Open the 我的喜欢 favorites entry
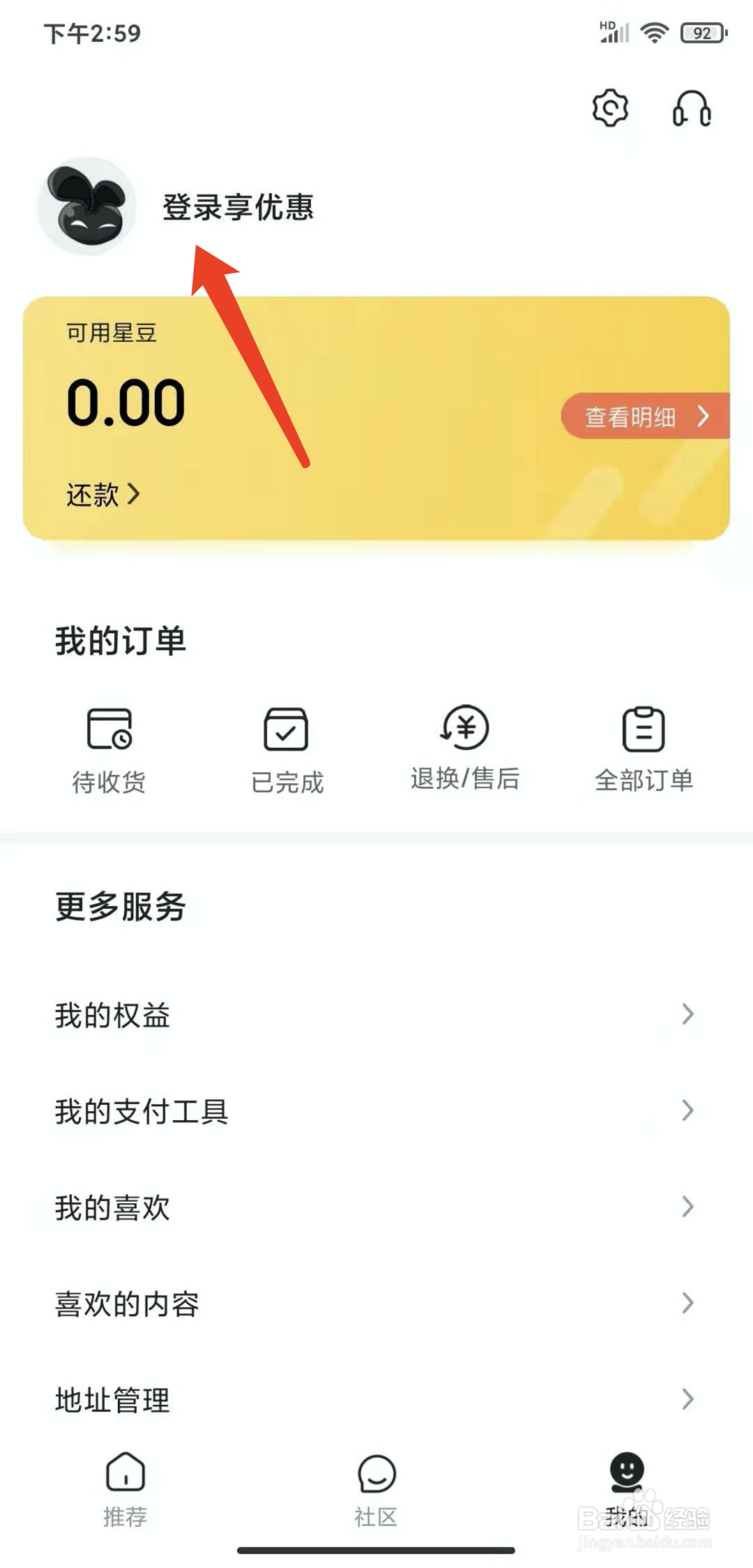This screenshot has height=1568, width=753. click(x=687, y=1207)
